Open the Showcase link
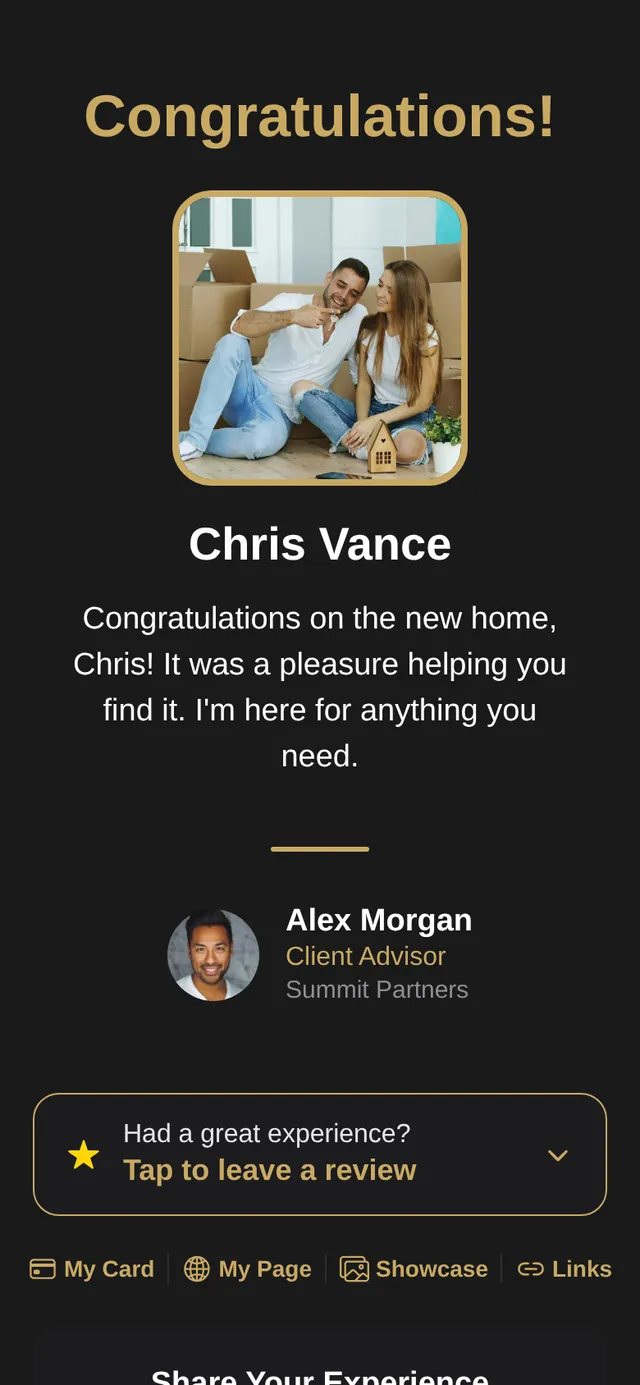Screen dimensions: 640x1385 (x=414, y=1269)
